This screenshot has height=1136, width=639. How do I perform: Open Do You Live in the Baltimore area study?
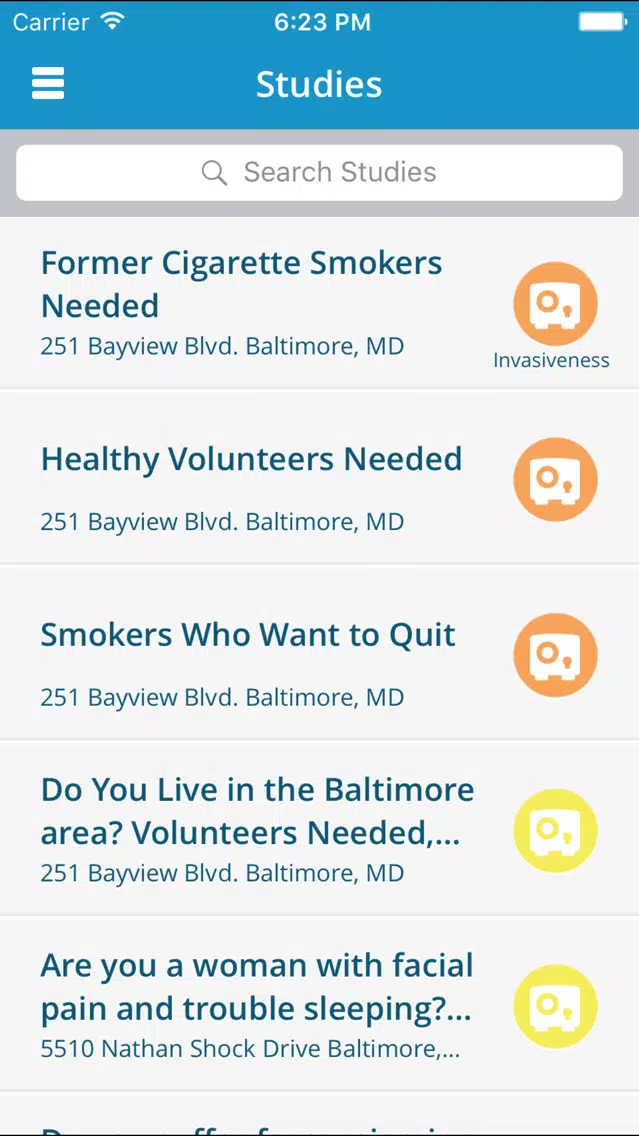[x=320, y=828]
